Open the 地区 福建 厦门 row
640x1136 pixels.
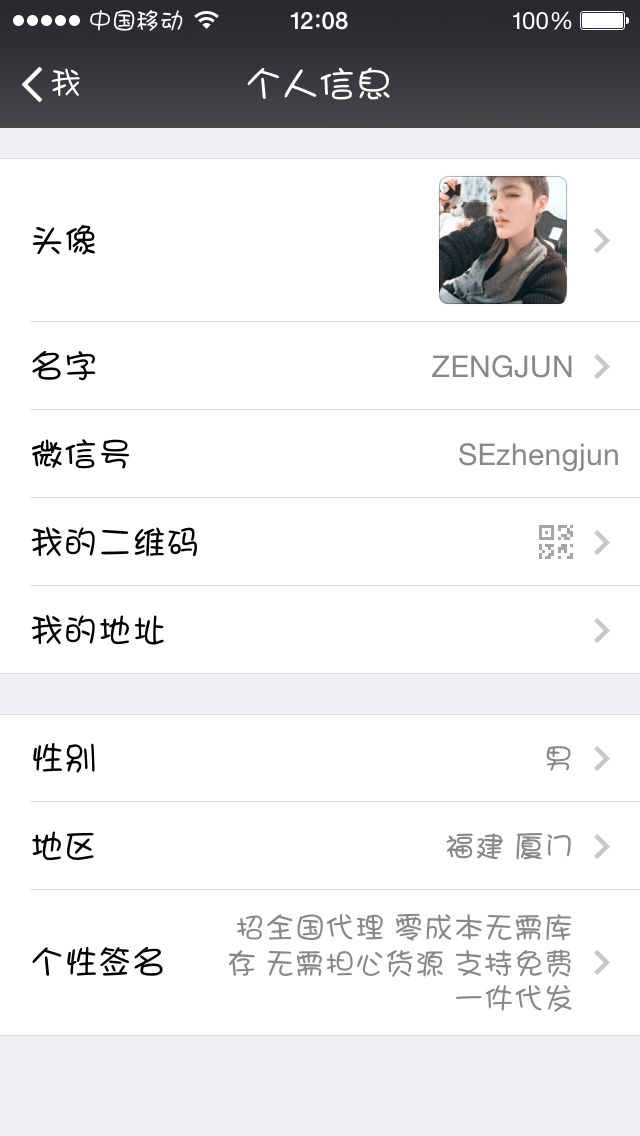coord(320,846)
